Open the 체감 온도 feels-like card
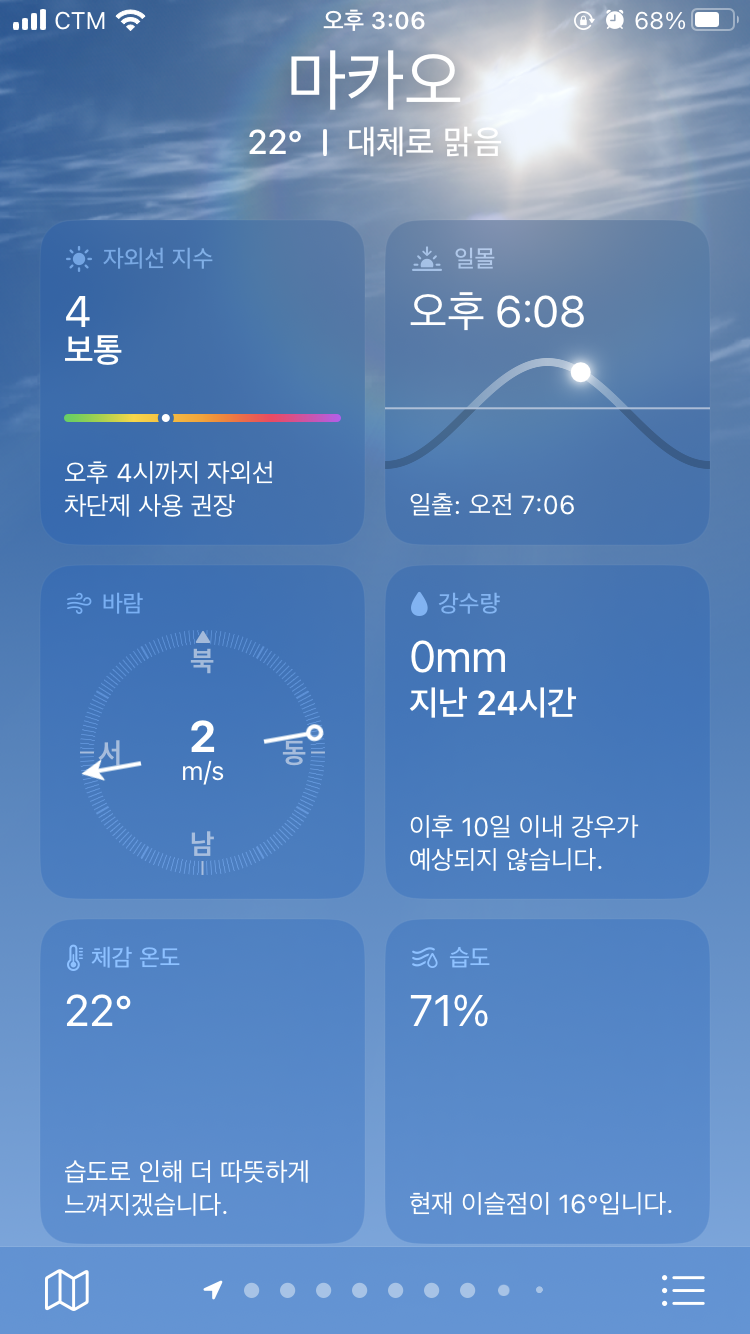 click(x=202, y=1082)
